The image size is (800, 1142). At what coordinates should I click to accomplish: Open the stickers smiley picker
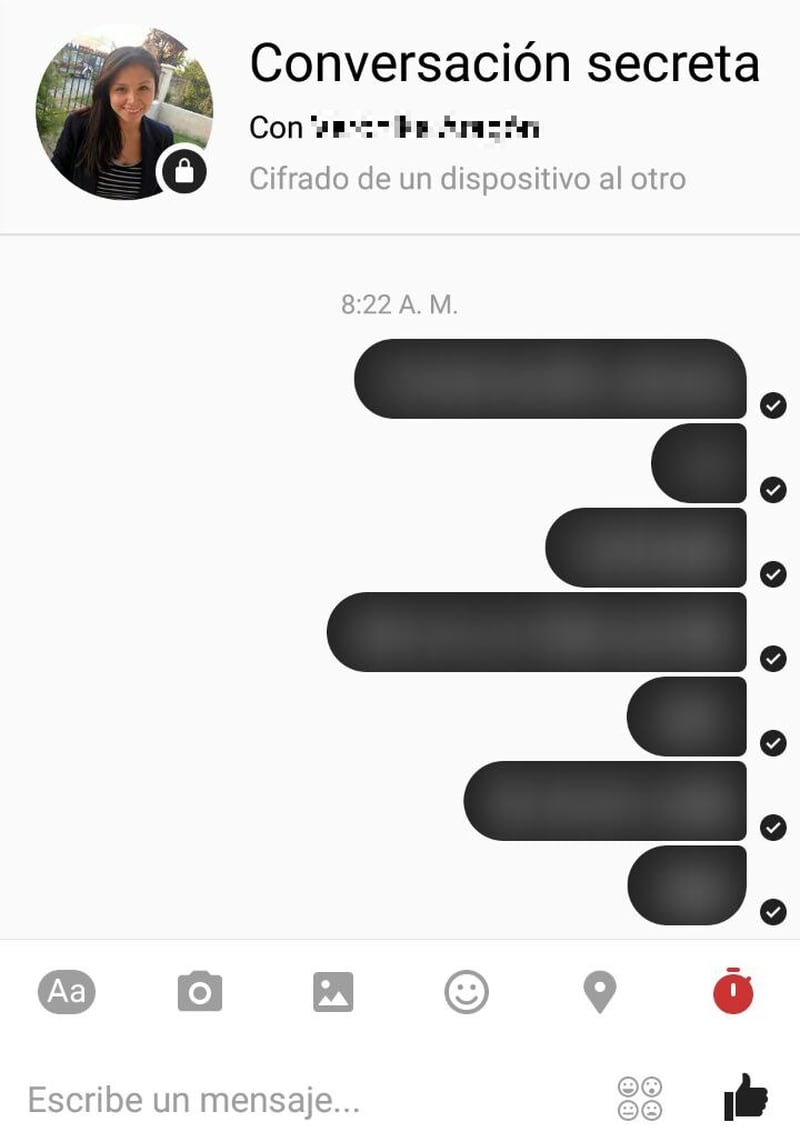click(466, 993)
